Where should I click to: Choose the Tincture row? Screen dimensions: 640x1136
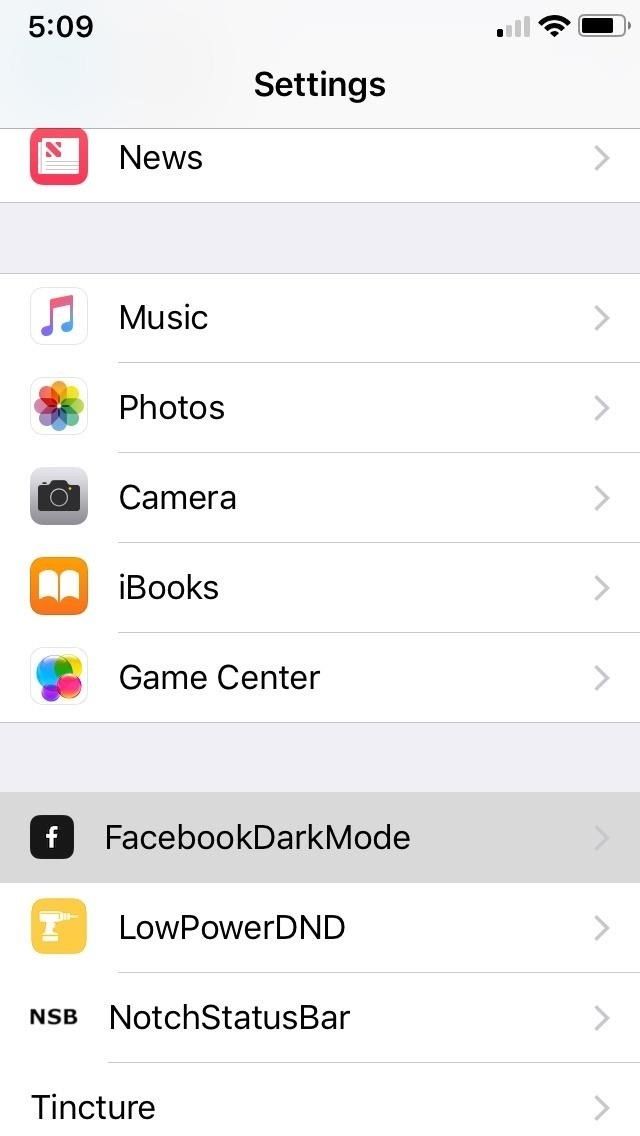click(320, 1107)
